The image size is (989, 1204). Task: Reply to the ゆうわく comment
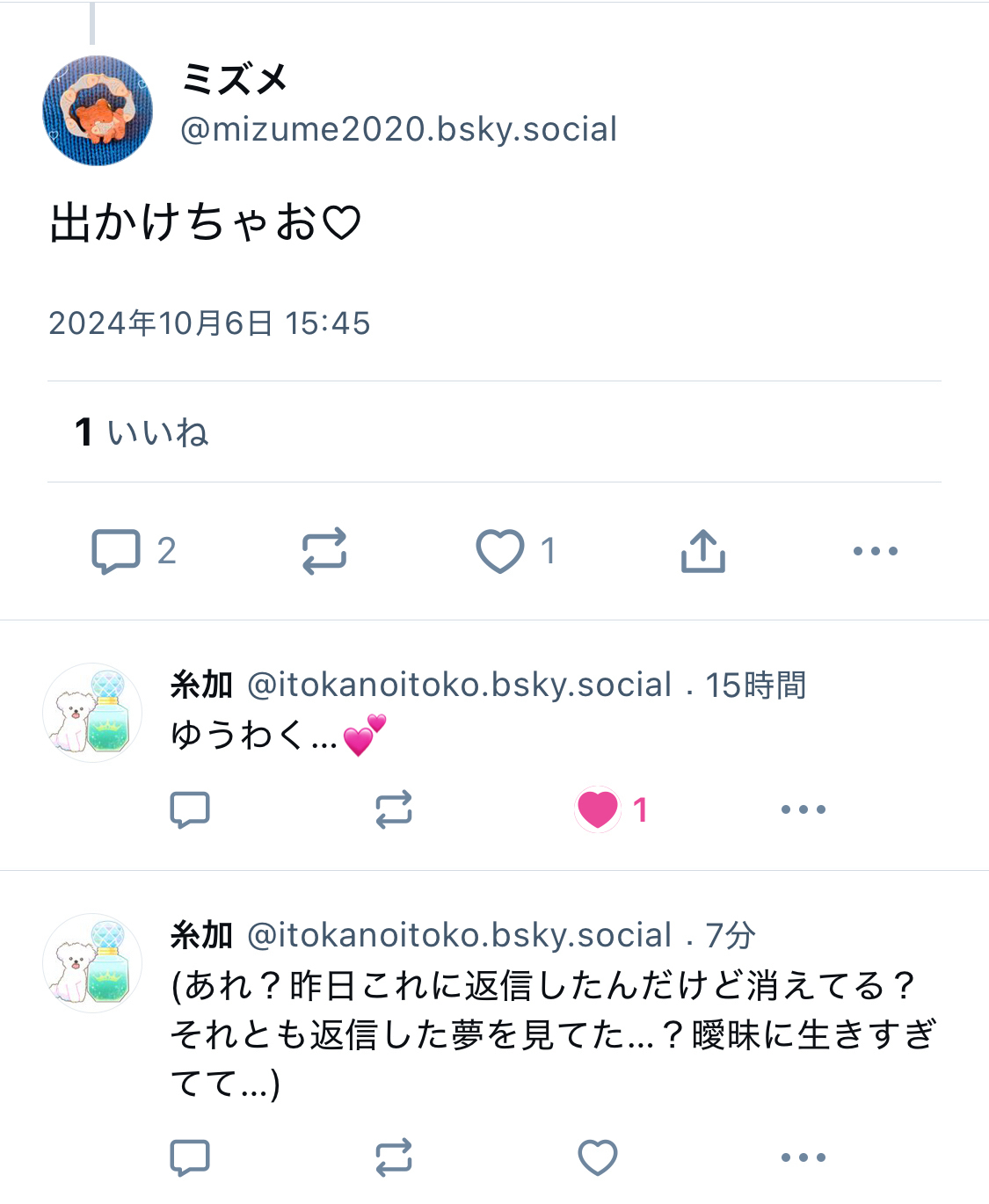coord(190,809)
